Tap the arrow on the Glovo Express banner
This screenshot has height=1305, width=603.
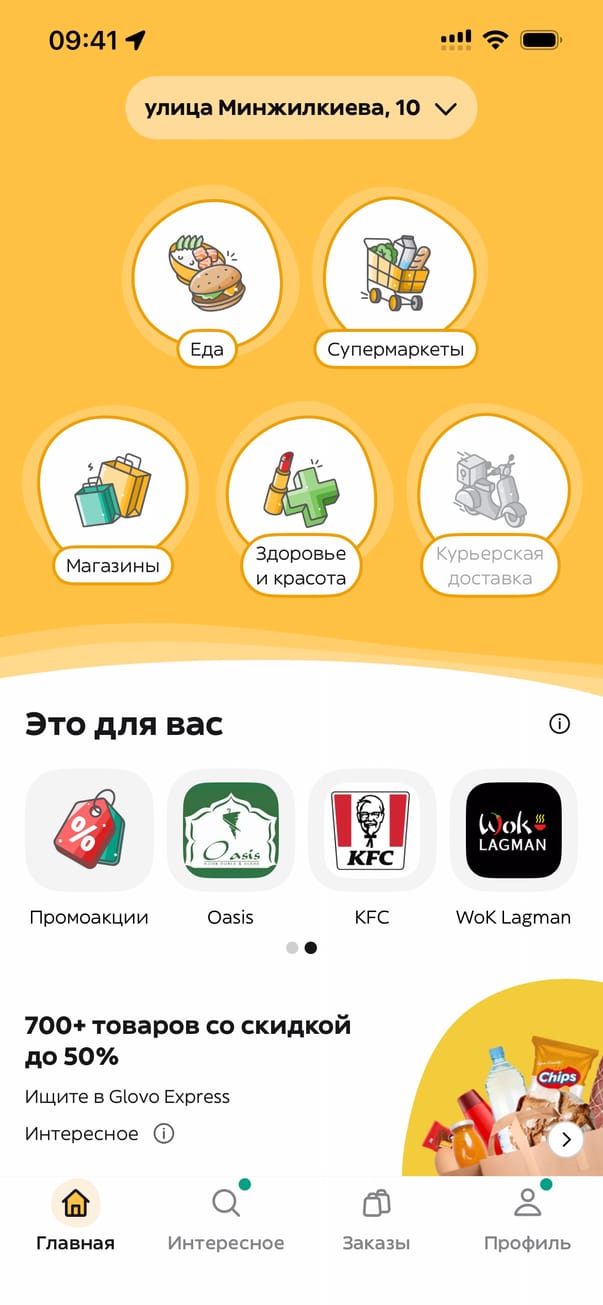(x=566, y=1139)
